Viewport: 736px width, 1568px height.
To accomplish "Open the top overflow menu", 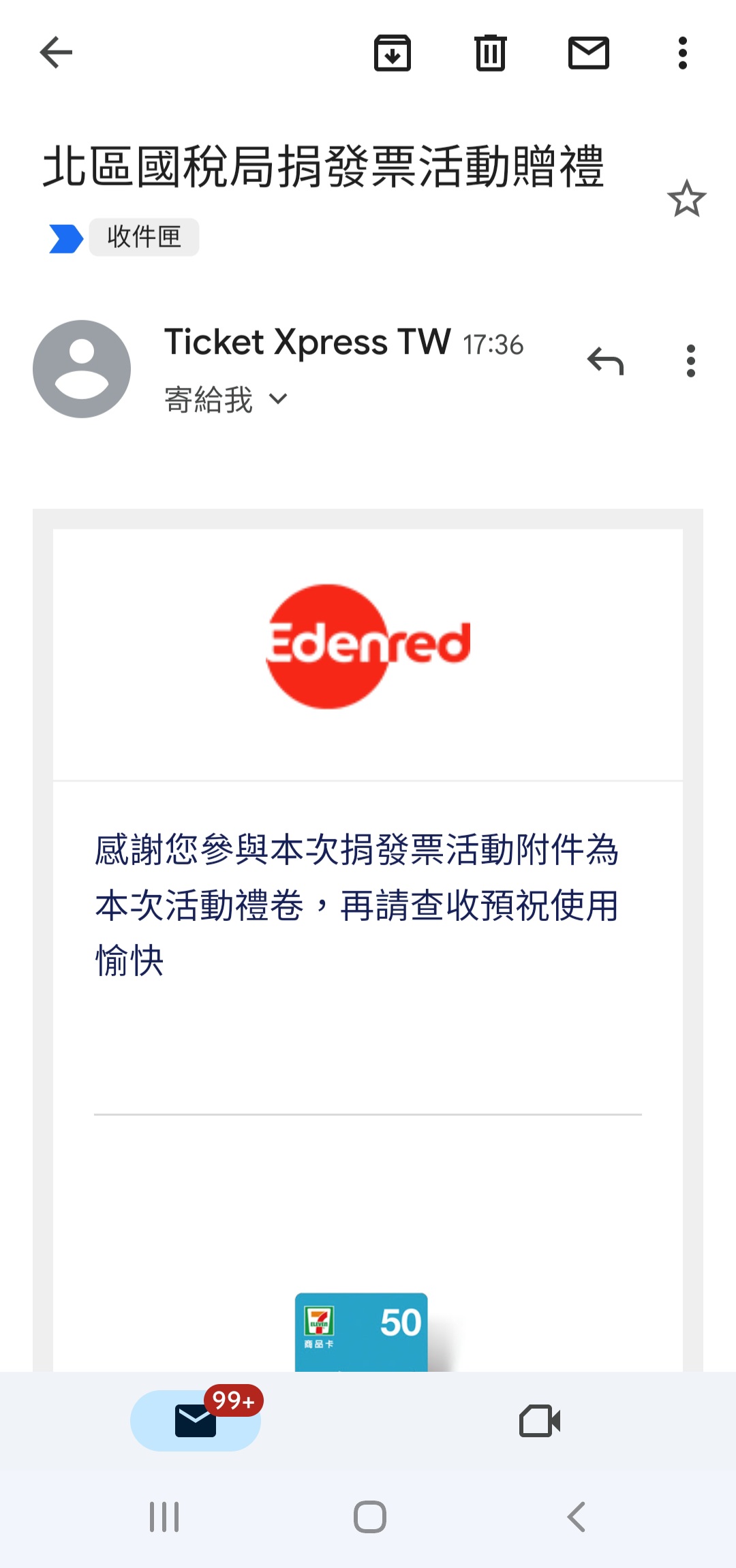I will coord(682,53).
